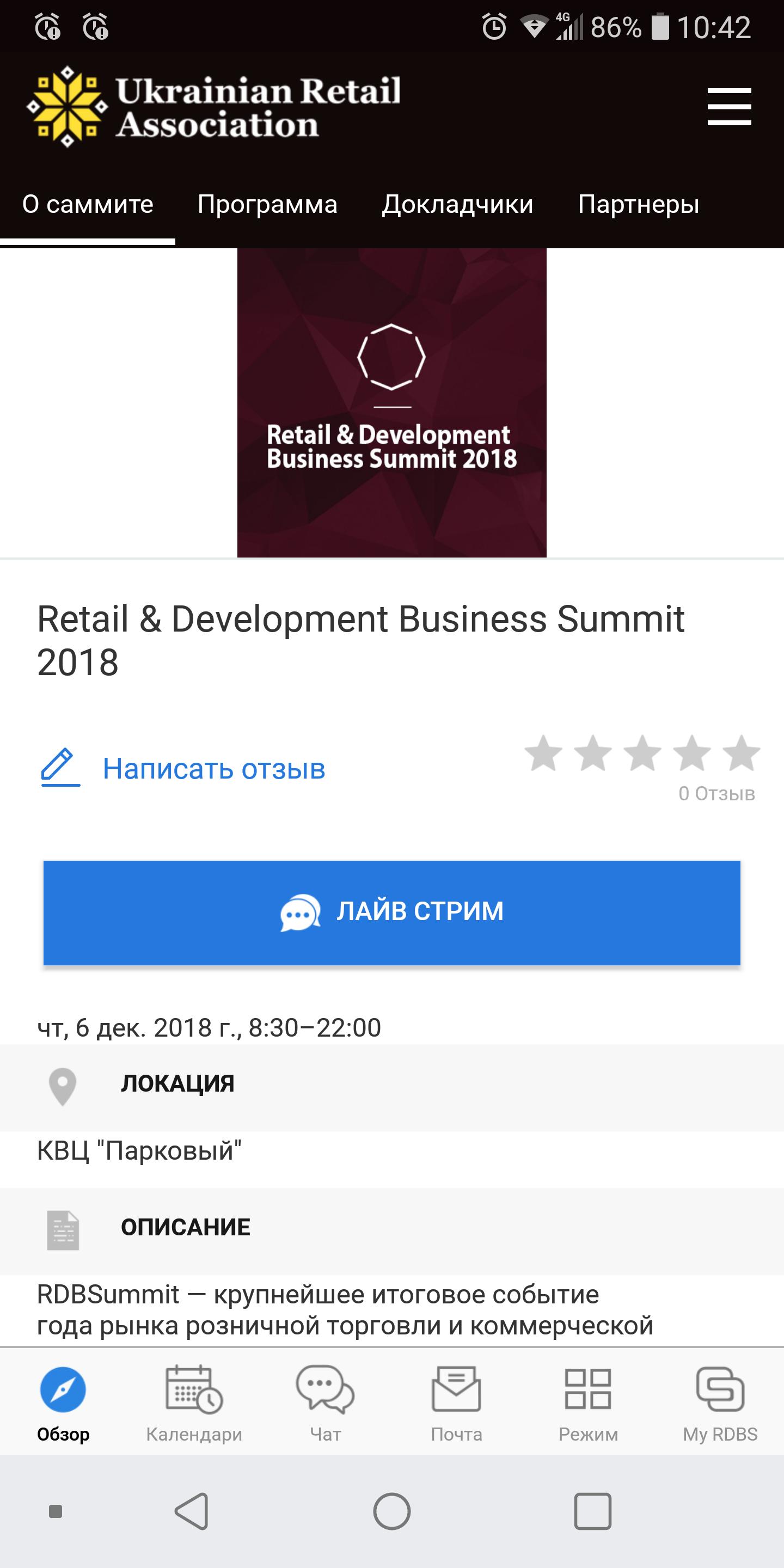Select the О саммите tab
784x1568 pixels.
[x=87, y=205]
